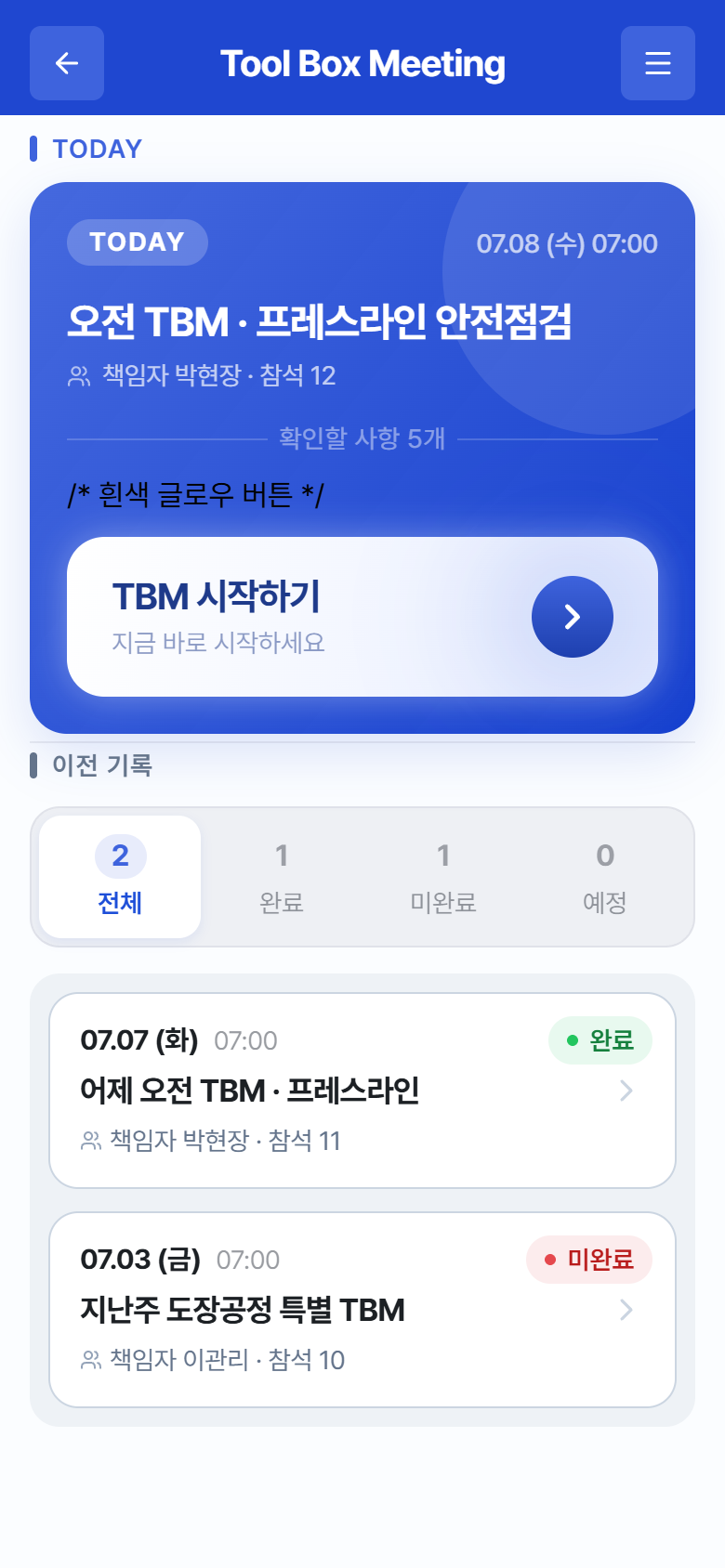Open the hamburger menu
725x1568 pixels.
658,63
